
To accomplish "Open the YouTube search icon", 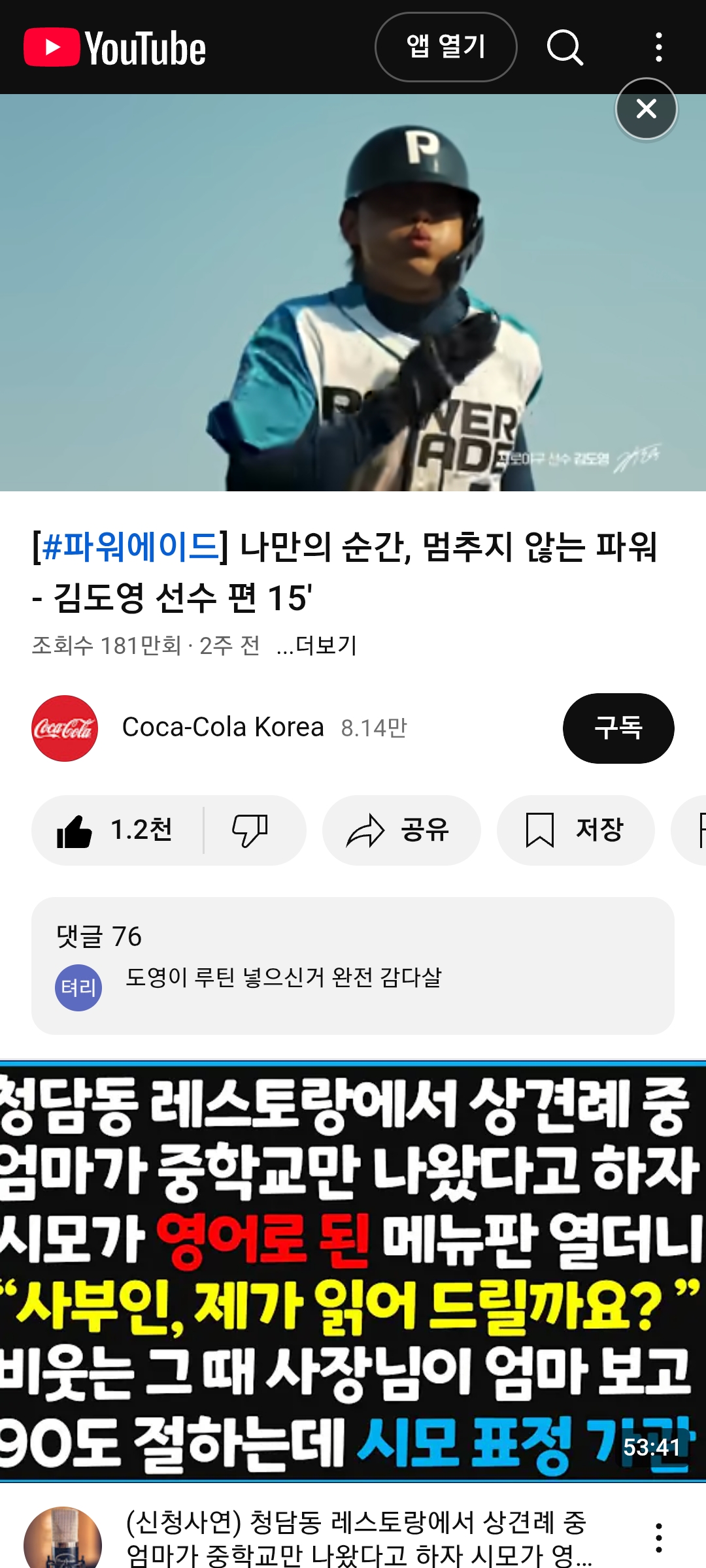I will (565, 47).
